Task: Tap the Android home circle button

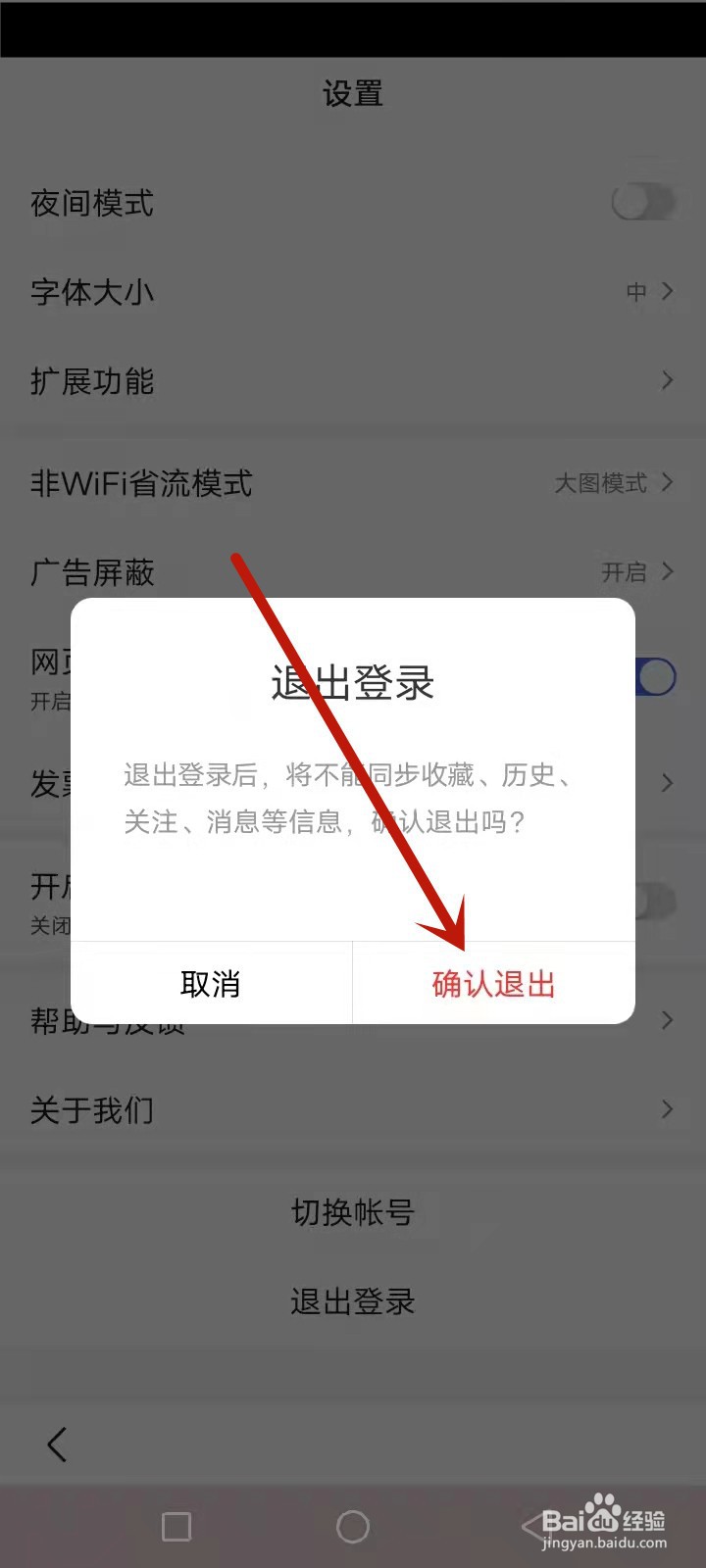Action: pyautogui.click(x=353, y=1526)
